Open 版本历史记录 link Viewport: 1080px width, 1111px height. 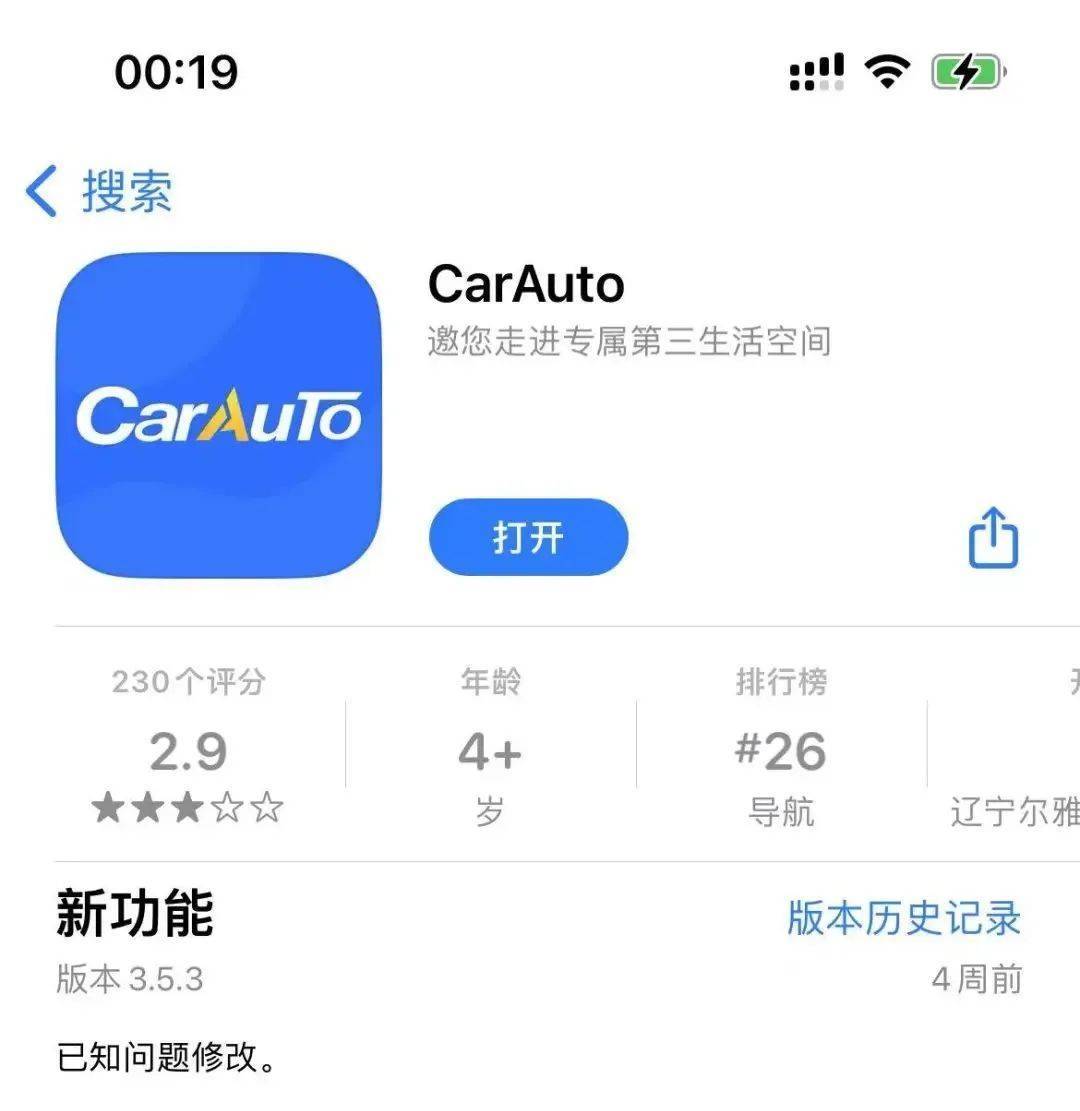pos(903,917)
